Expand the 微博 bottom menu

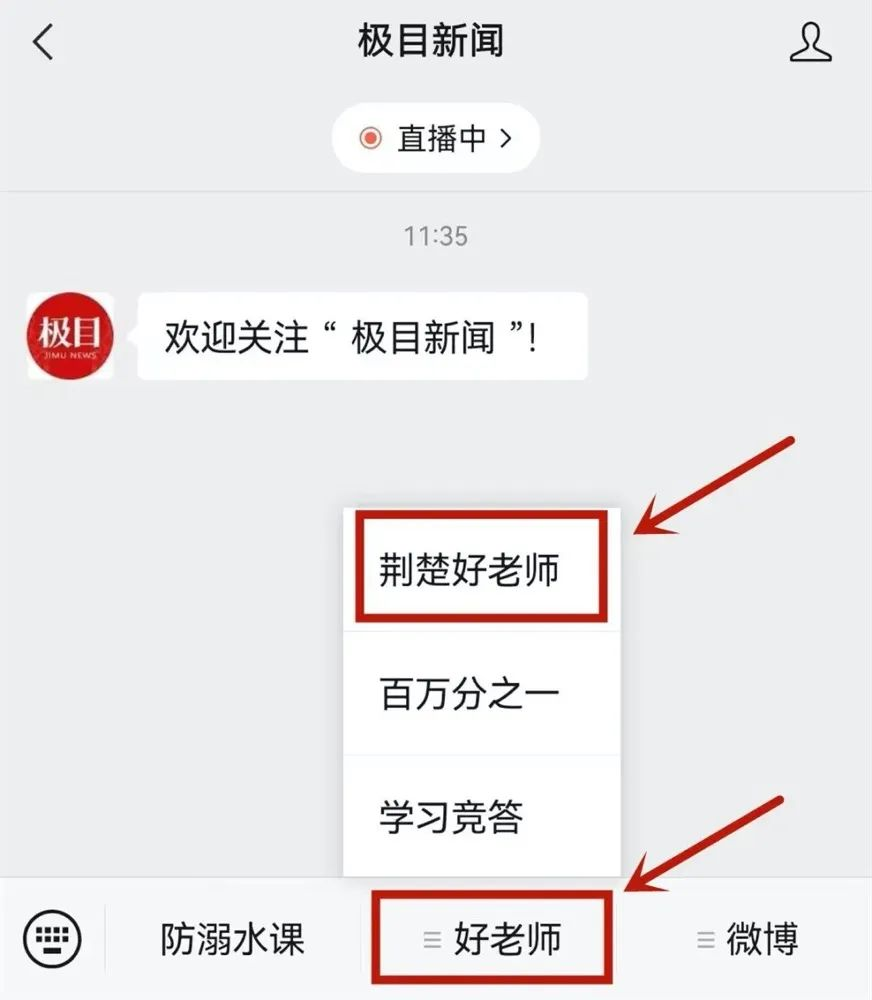tap(747, 939)
